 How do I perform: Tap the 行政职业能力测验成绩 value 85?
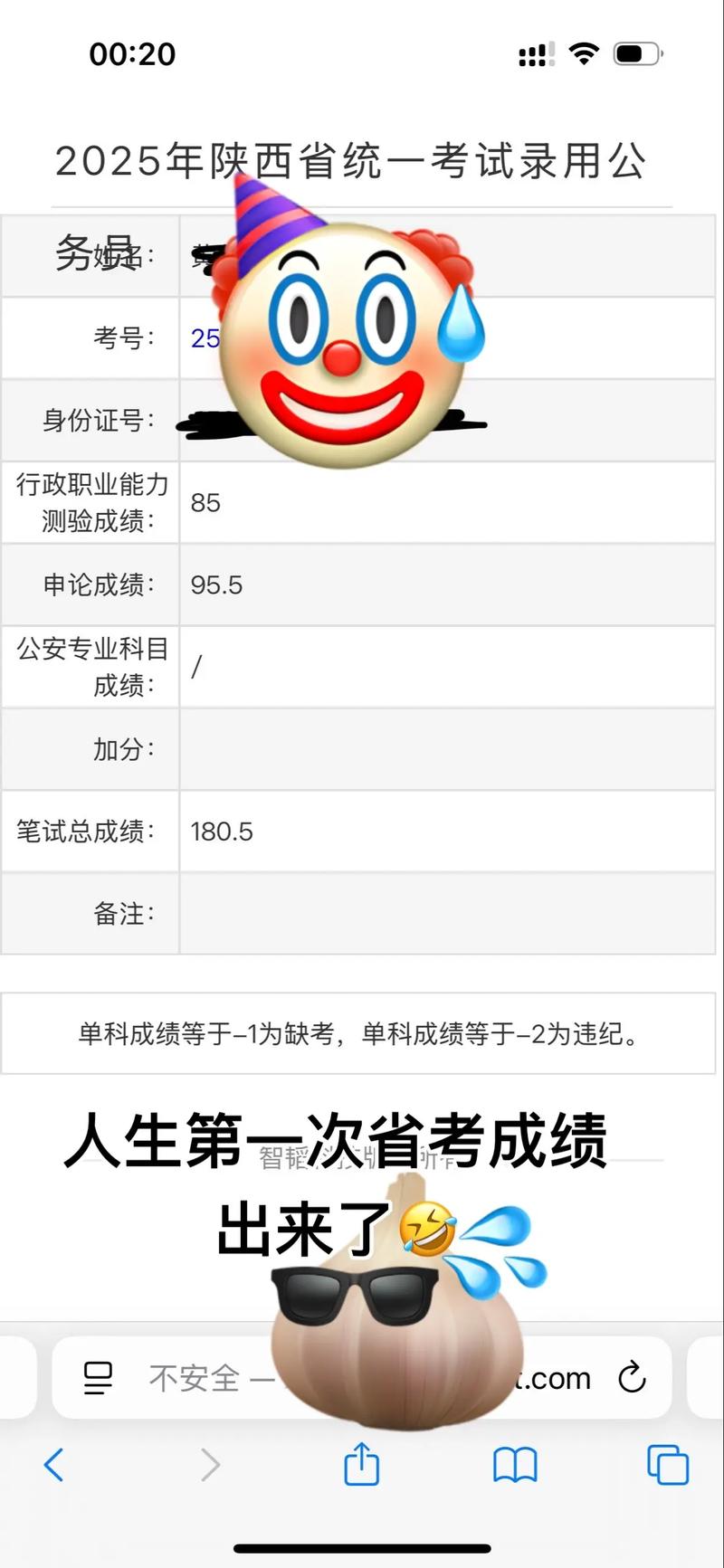[x=205, y=504]
